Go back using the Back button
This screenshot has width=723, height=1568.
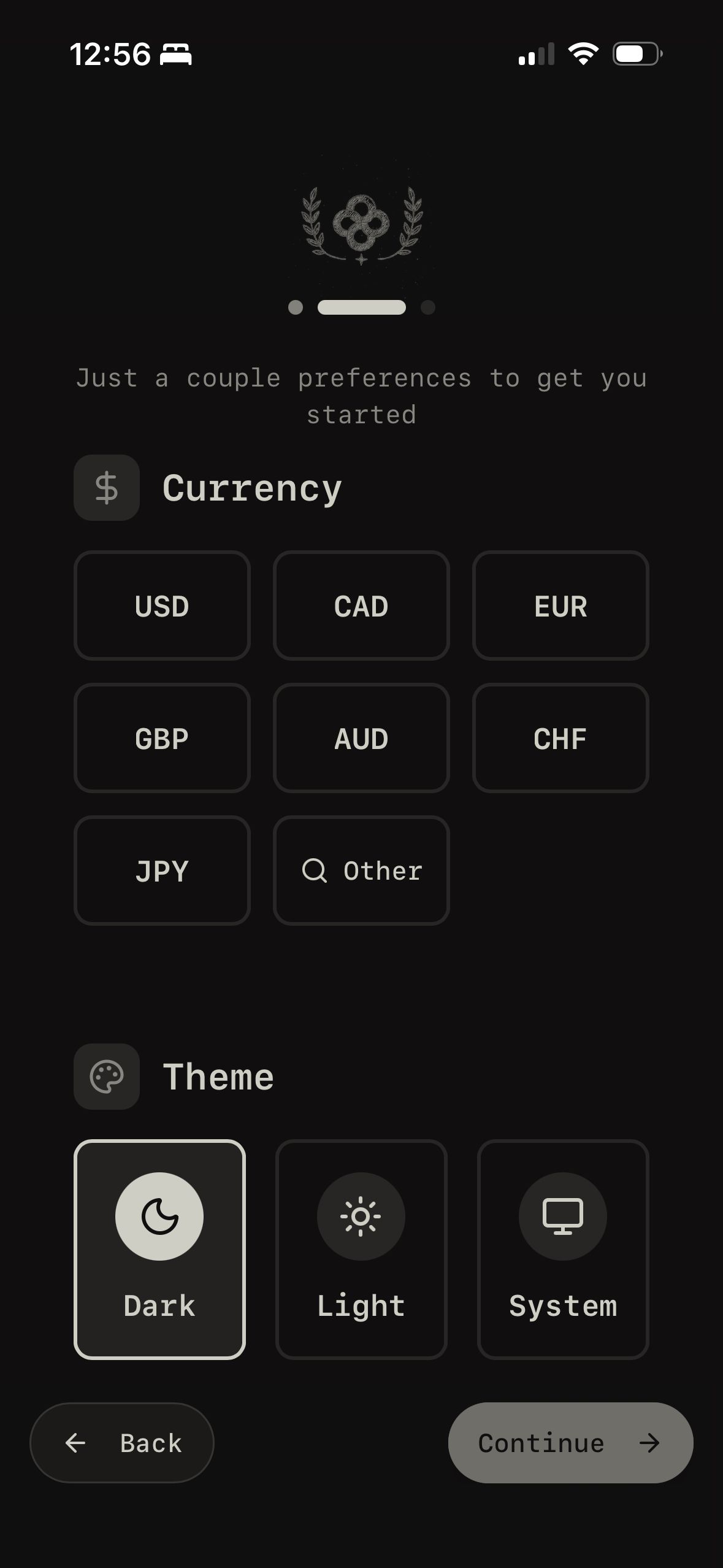point(121,1443)
